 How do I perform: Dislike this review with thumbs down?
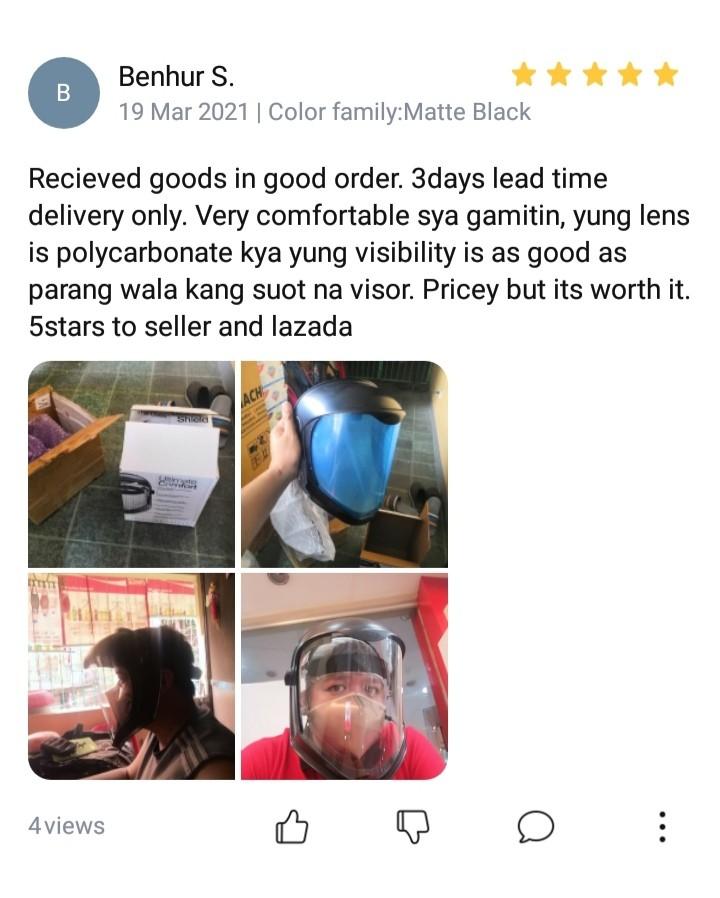(x=412, y=826)
